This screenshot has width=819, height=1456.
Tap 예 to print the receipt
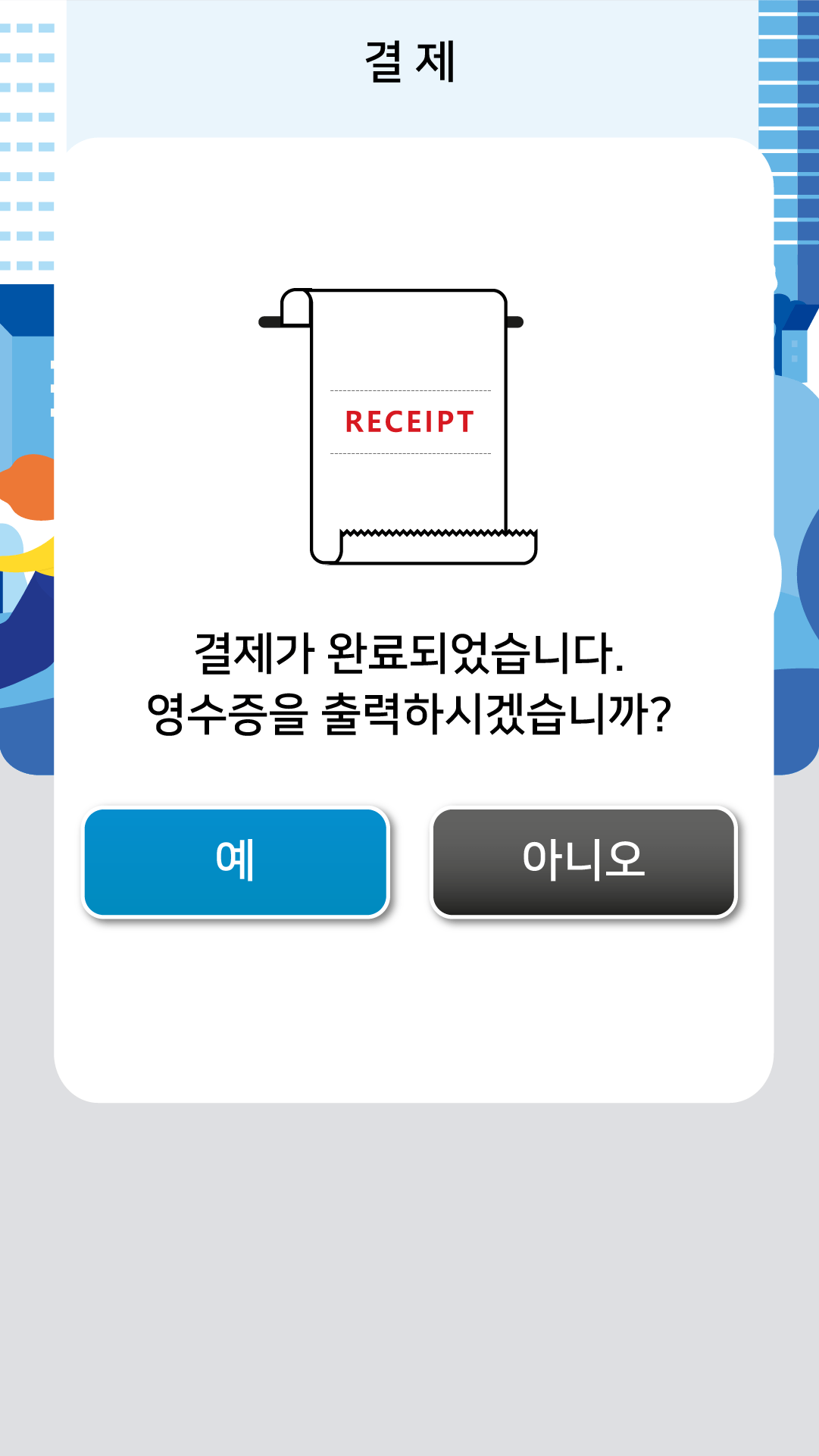coord(236,863)
